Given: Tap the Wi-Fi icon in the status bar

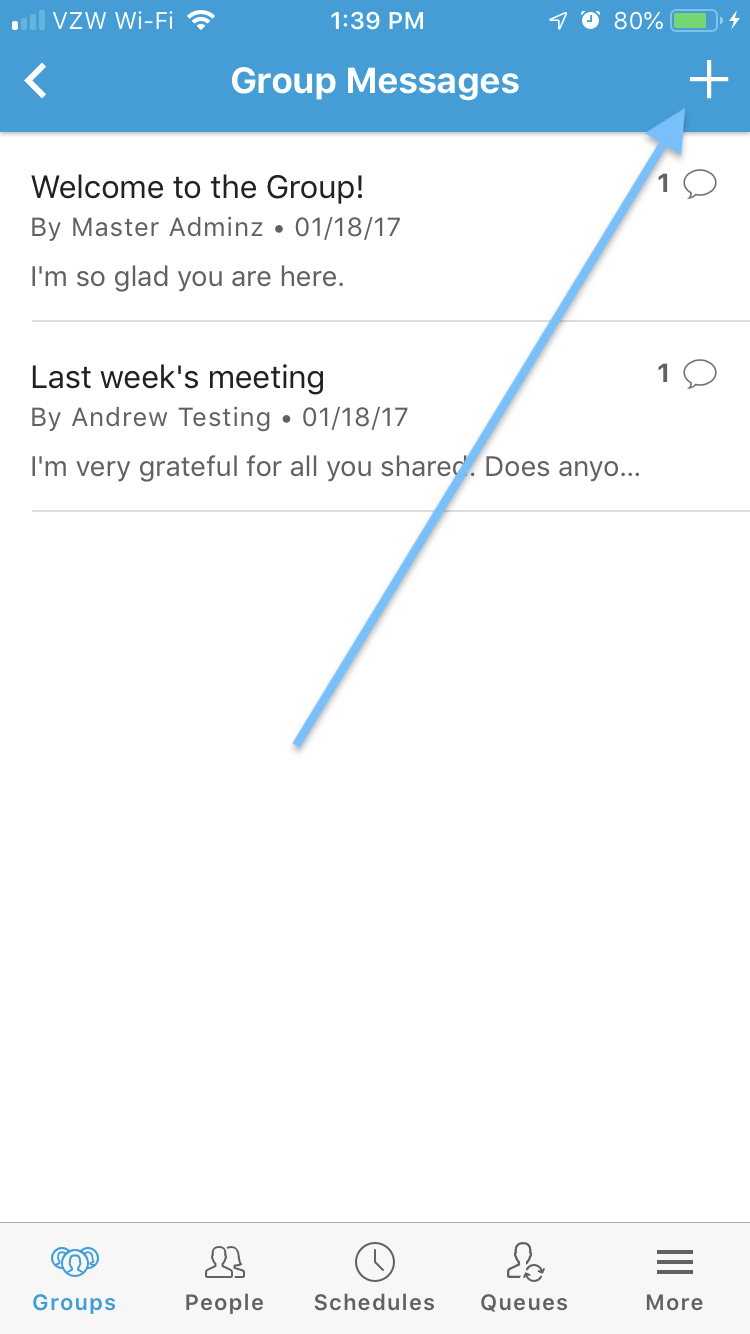Looking at the screenshot, I should click(199, 18).
